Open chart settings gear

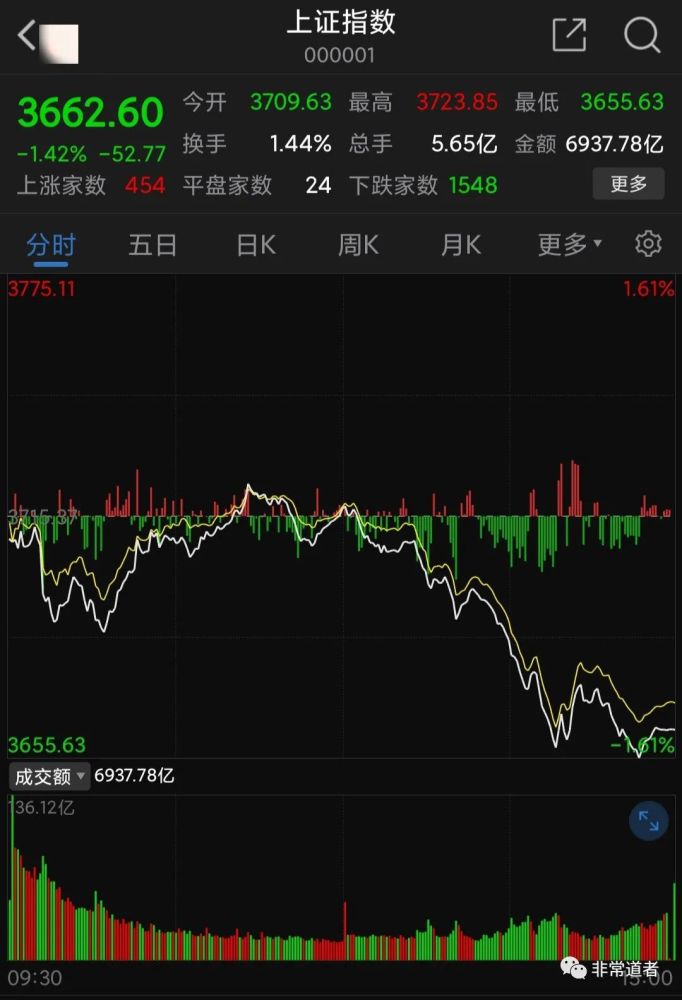[x=648, y=244]
